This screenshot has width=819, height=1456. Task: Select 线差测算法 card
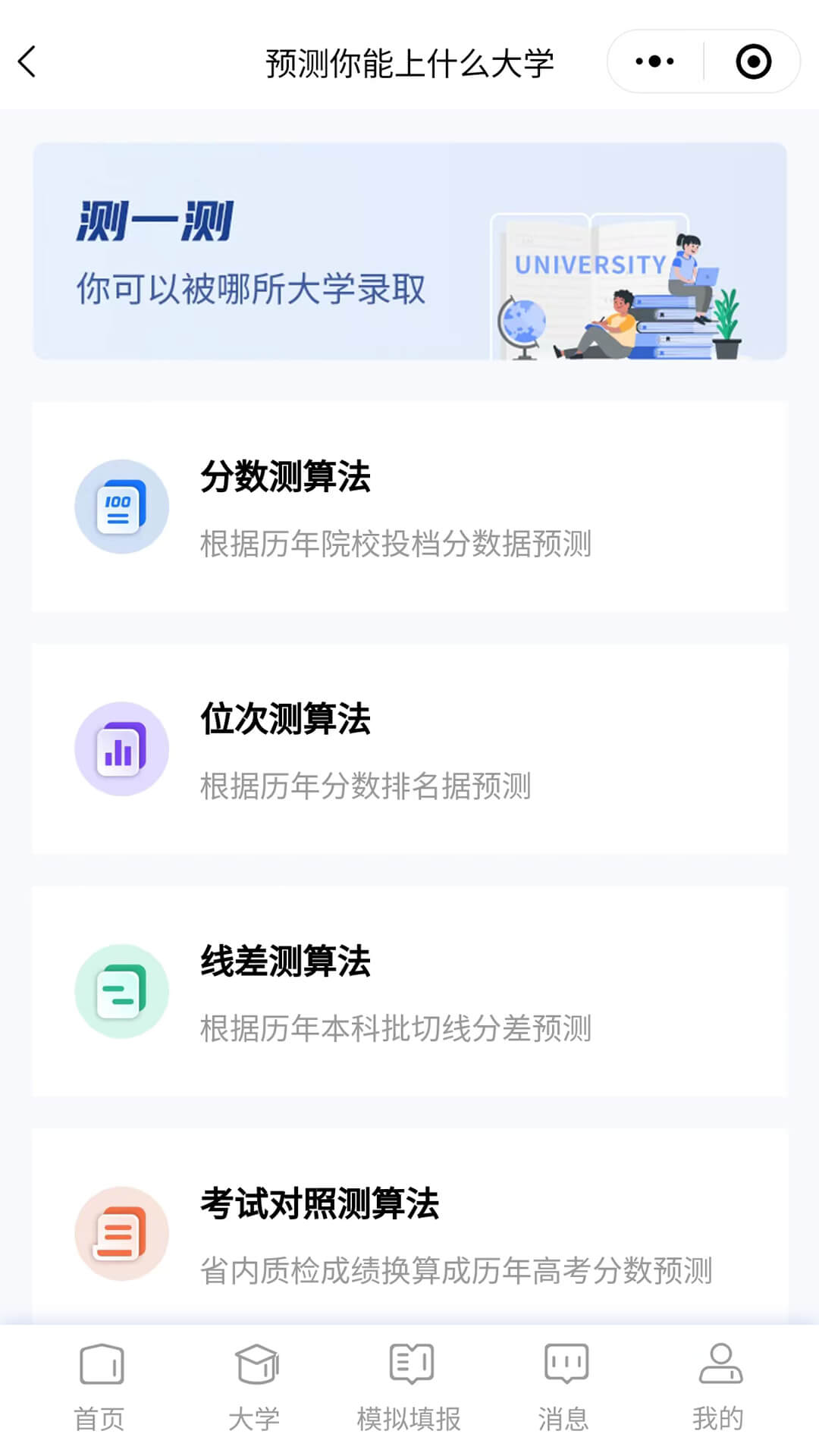click(x=409, y=991)
